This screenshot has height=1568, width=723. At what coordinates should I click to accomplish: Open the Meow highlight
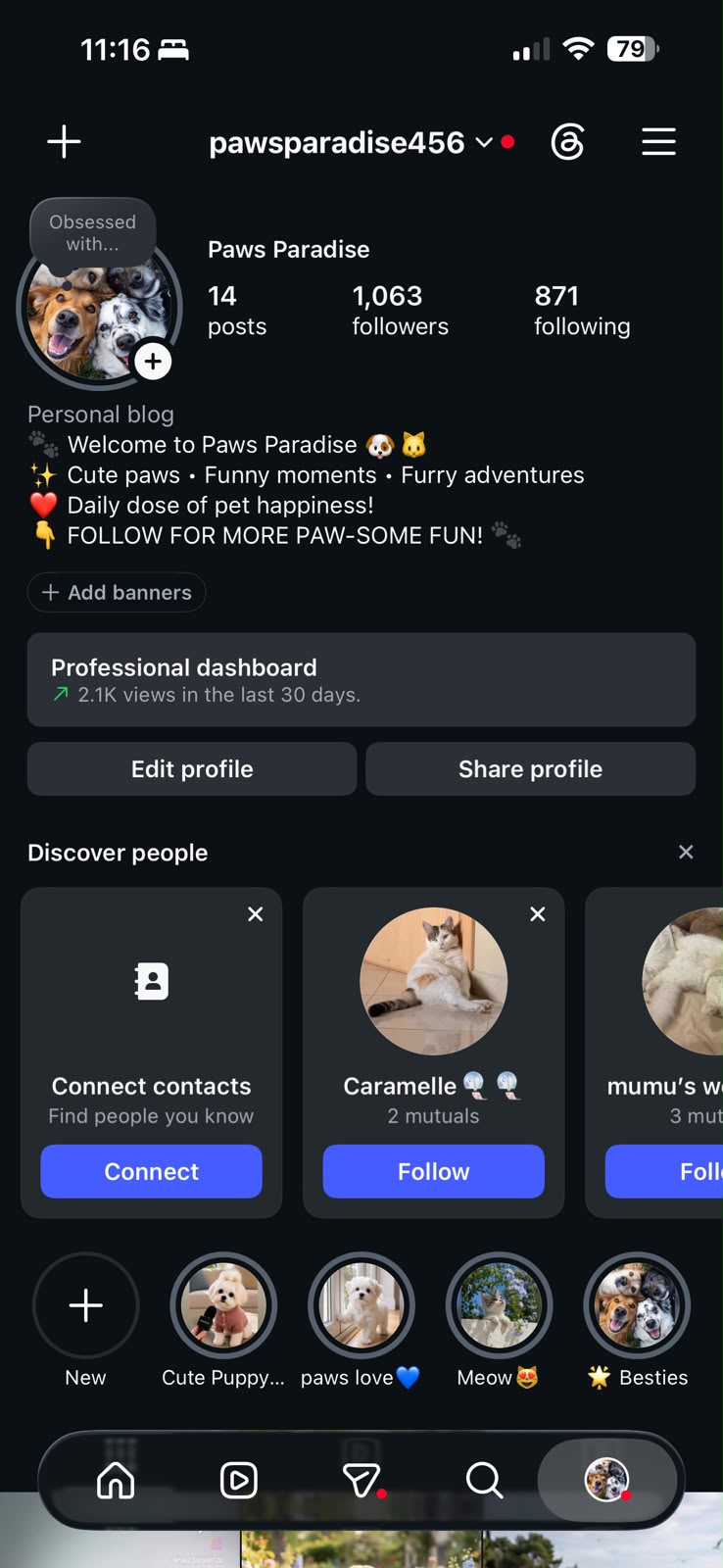pyautogui.click(x=500, y=1305)
